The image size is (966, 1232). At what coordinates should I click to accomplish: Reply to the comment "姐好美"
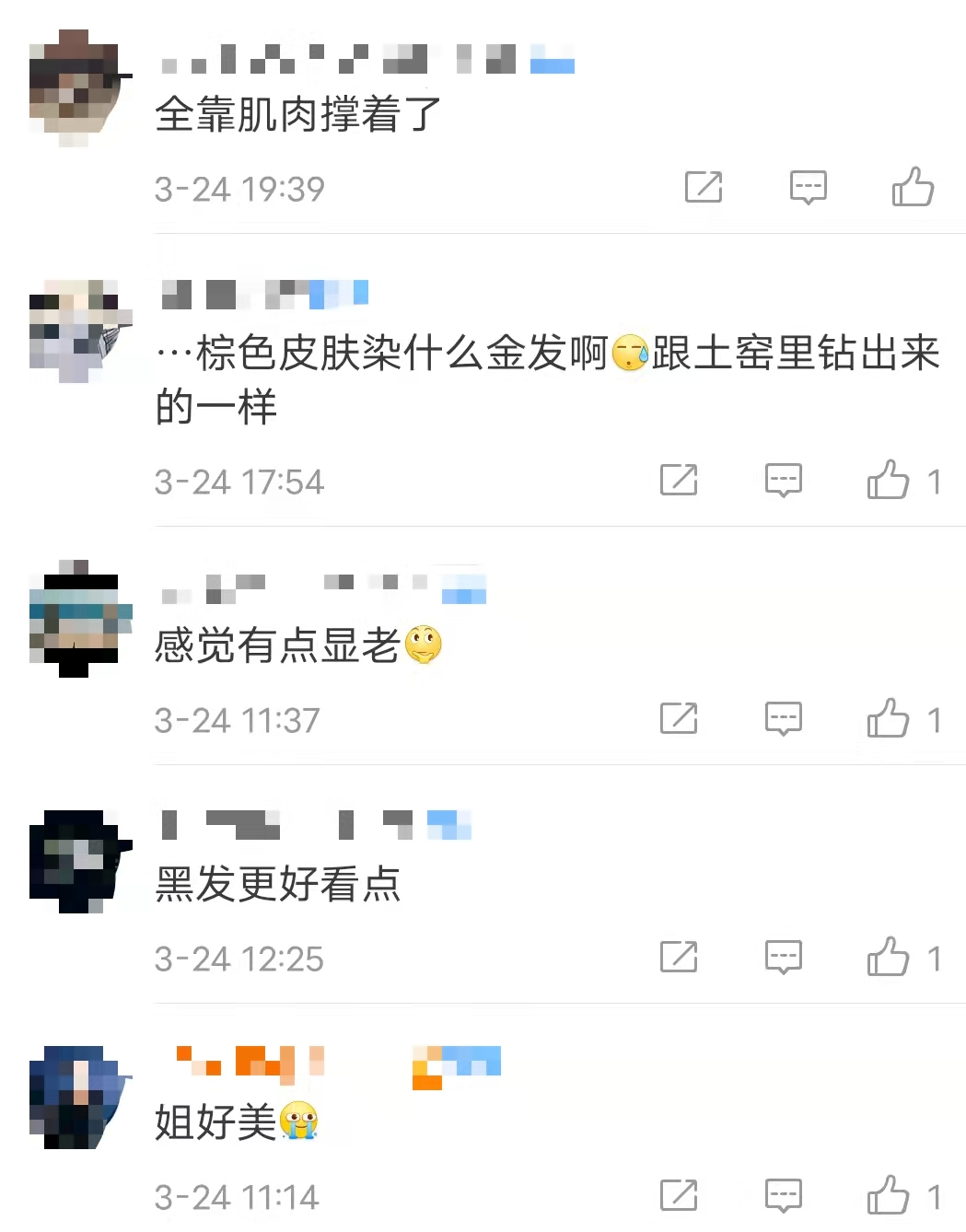(784, 1195)
